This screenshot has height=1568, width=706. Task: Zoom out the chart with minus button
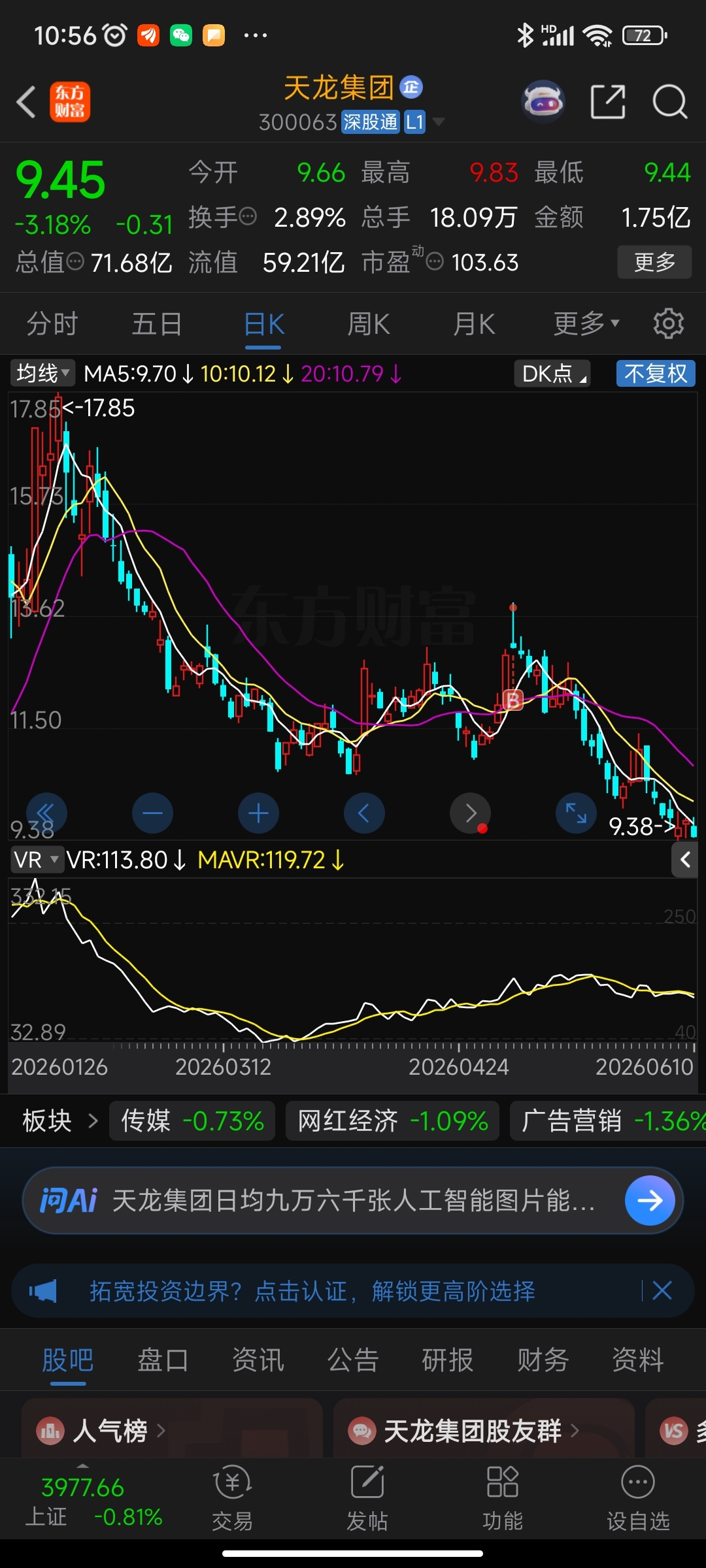click(152, 813)
